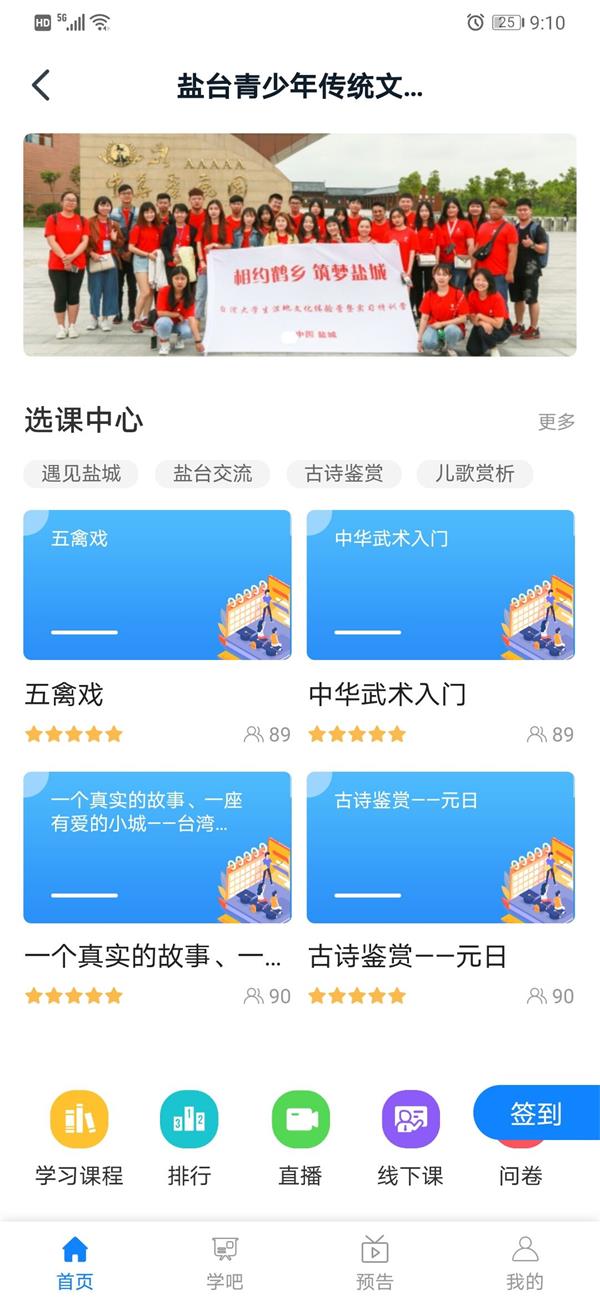
Task: Switch to the 我的 tab
Action: click(x=525, y=1262)
